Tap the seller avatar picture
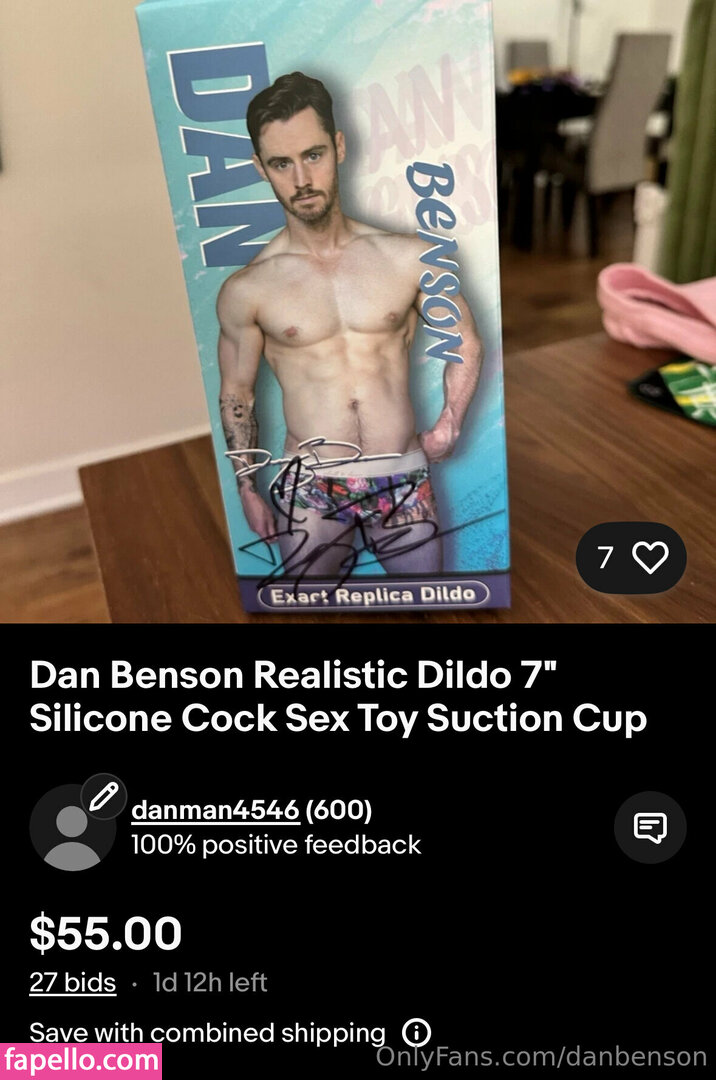716x1080 pixels. tap(72, 828)
